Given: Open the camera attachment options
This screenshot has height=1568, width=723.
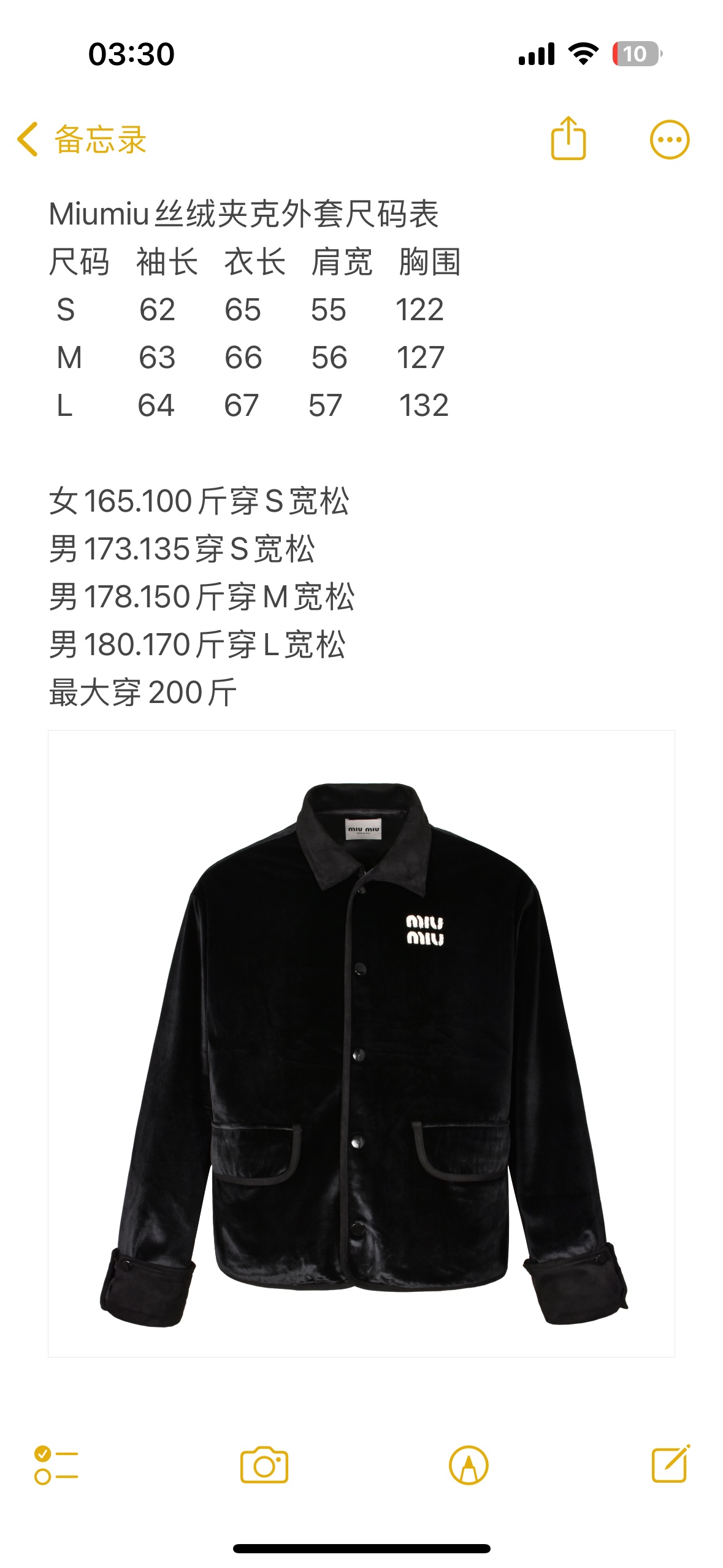Looking at the screenshot, I should (x=264, y=1465).
